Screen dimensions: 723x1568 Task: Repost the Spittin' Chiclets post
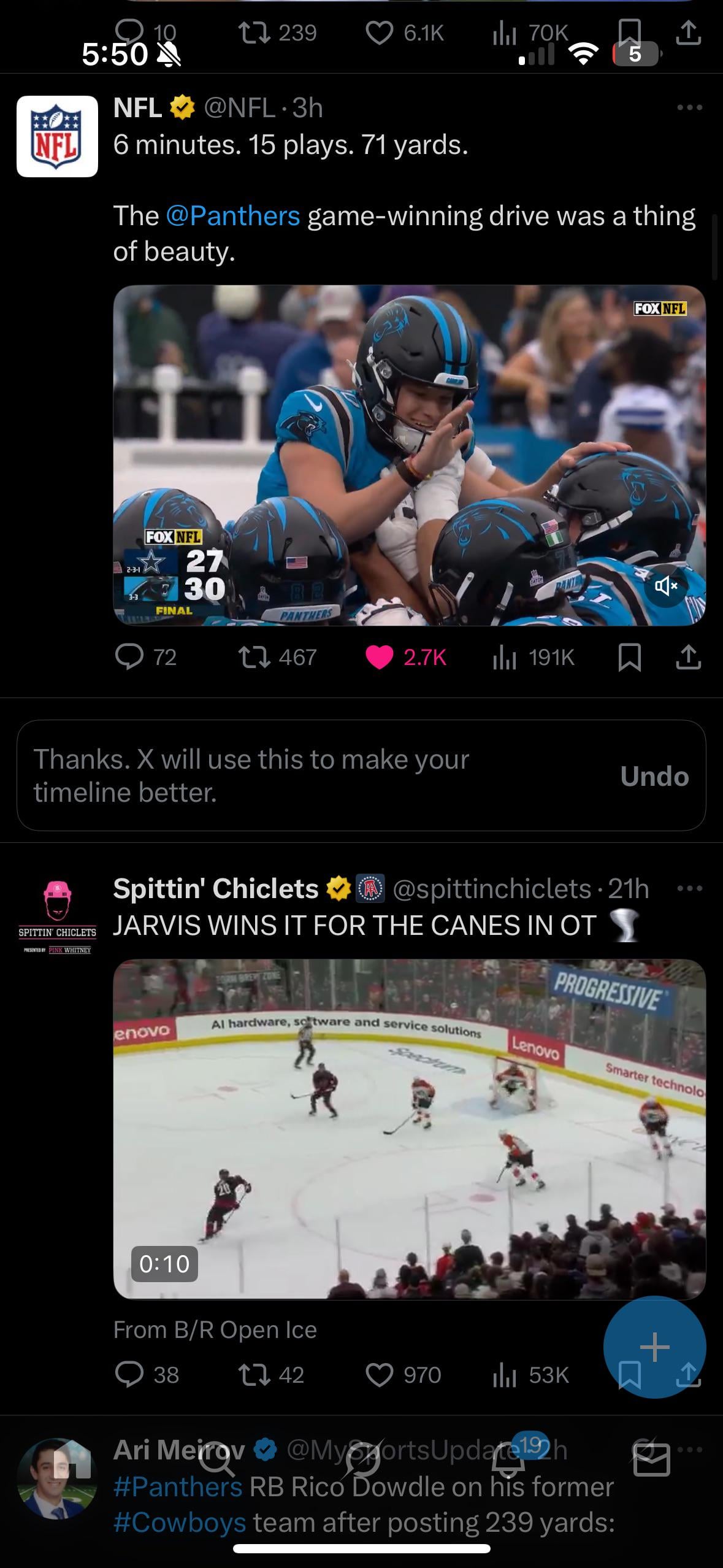point(254,1375)
